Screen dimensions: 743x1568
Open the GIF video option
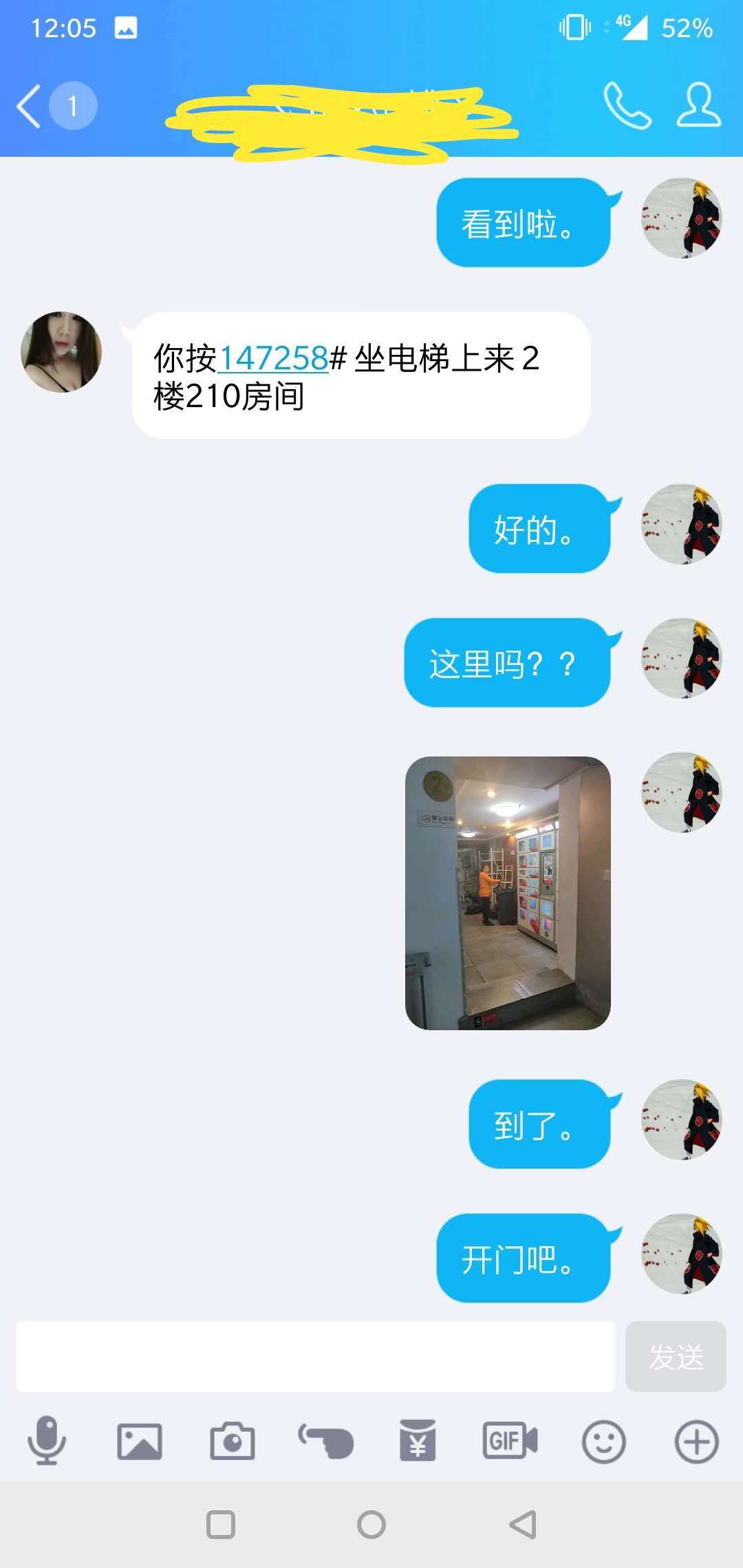510,1441
